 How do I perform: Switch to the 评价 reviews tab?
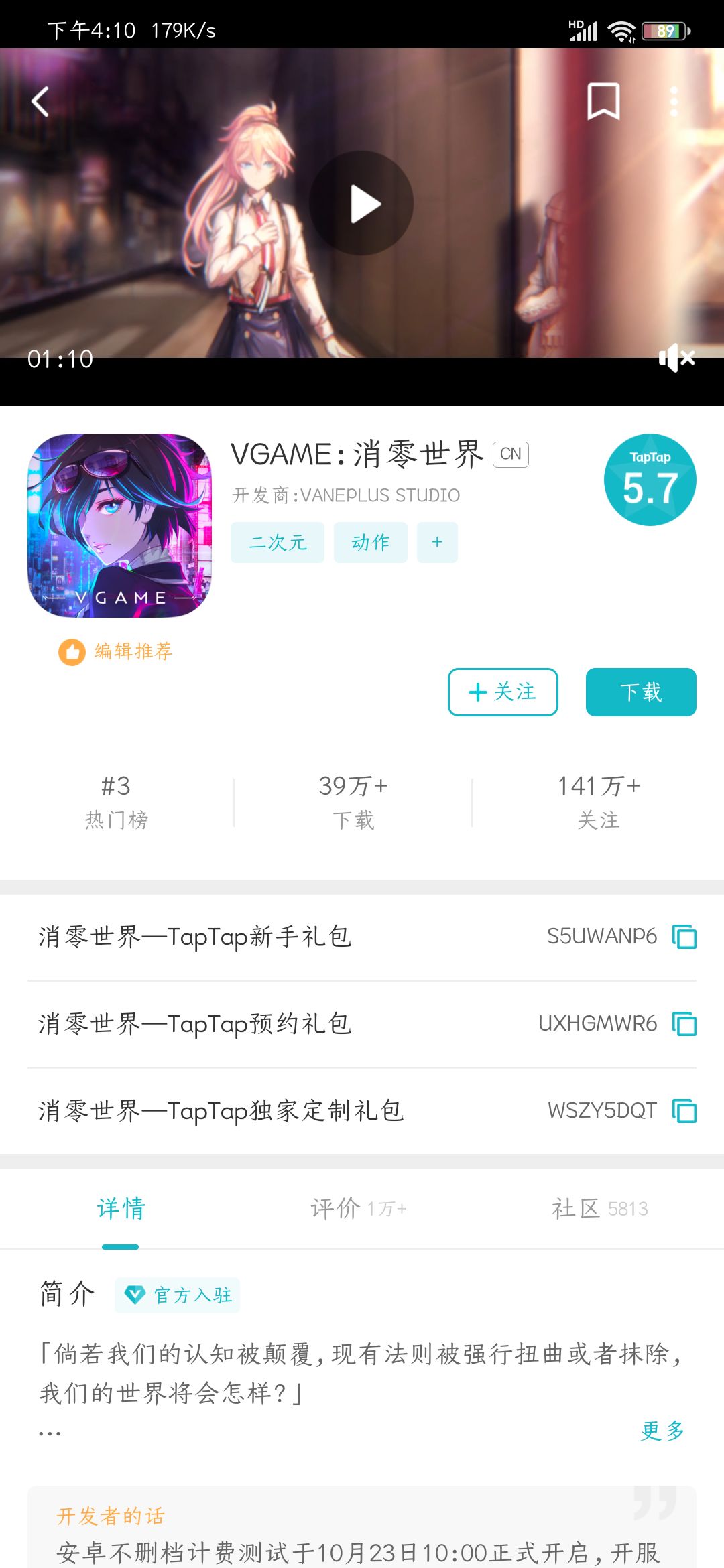(x=359, y=1208)
